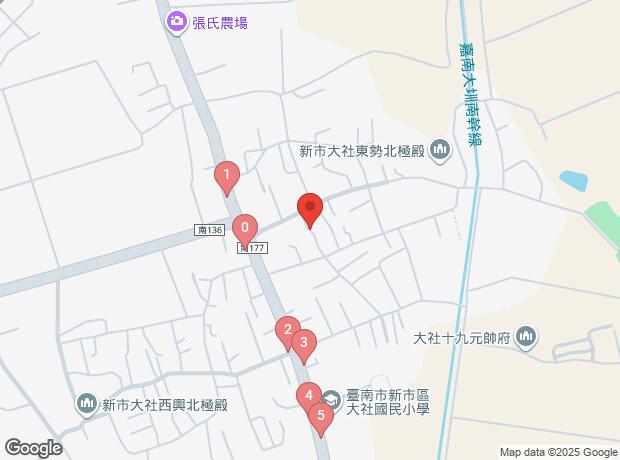Open 新市大社東勢北極殿 temple icon

tap(440, 151)
